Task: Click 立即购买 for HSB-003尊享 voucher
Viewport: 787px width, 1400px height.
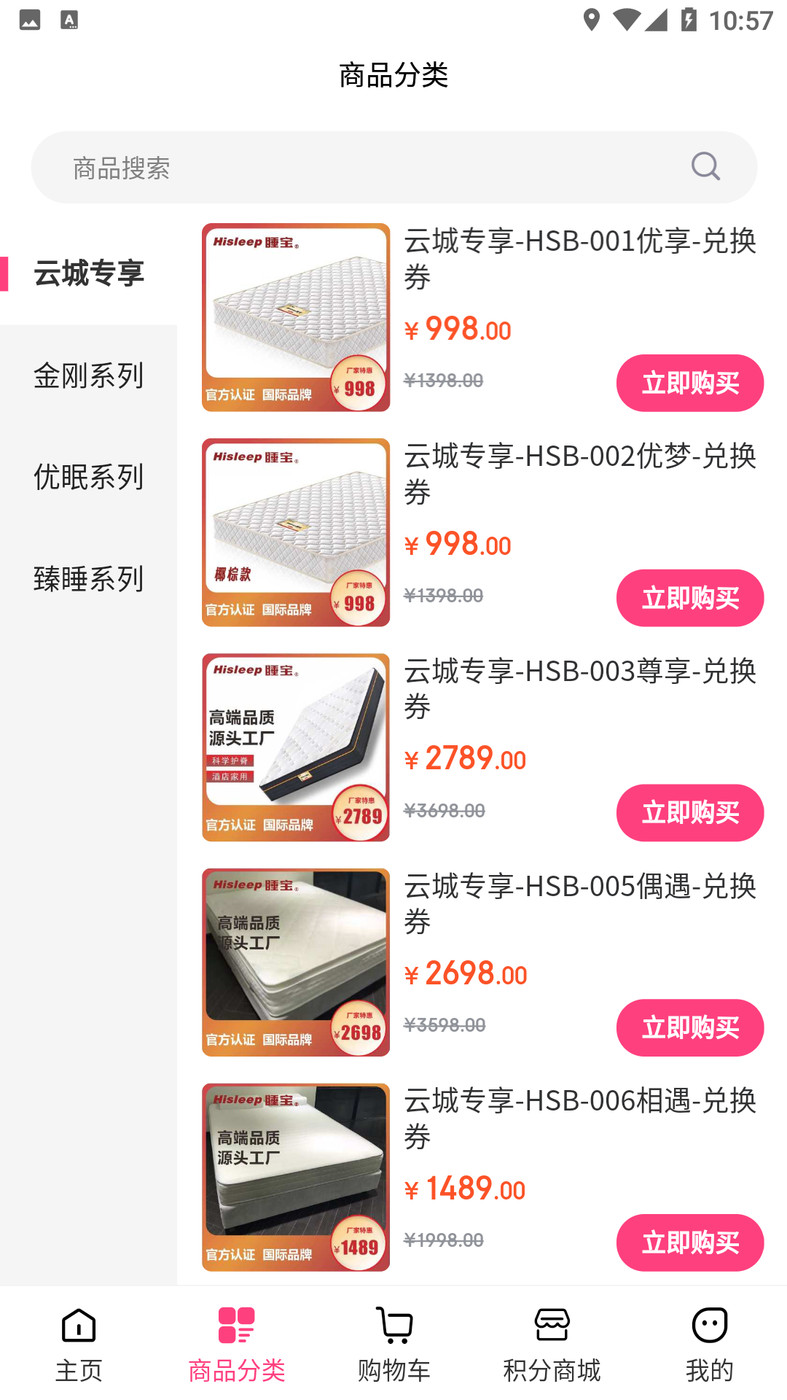Action: click(690, 813)
